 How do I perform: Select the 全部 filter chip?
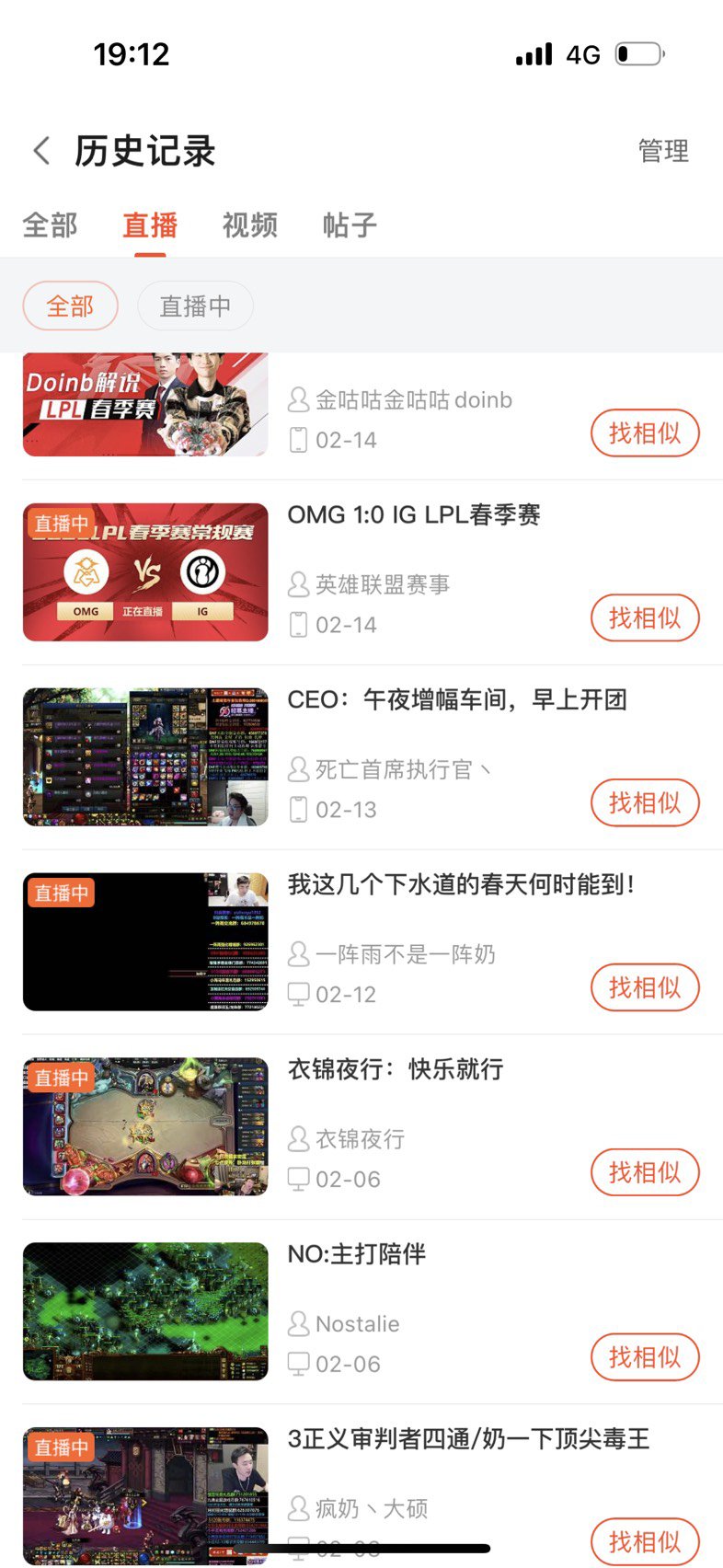[x=71, y=306]
